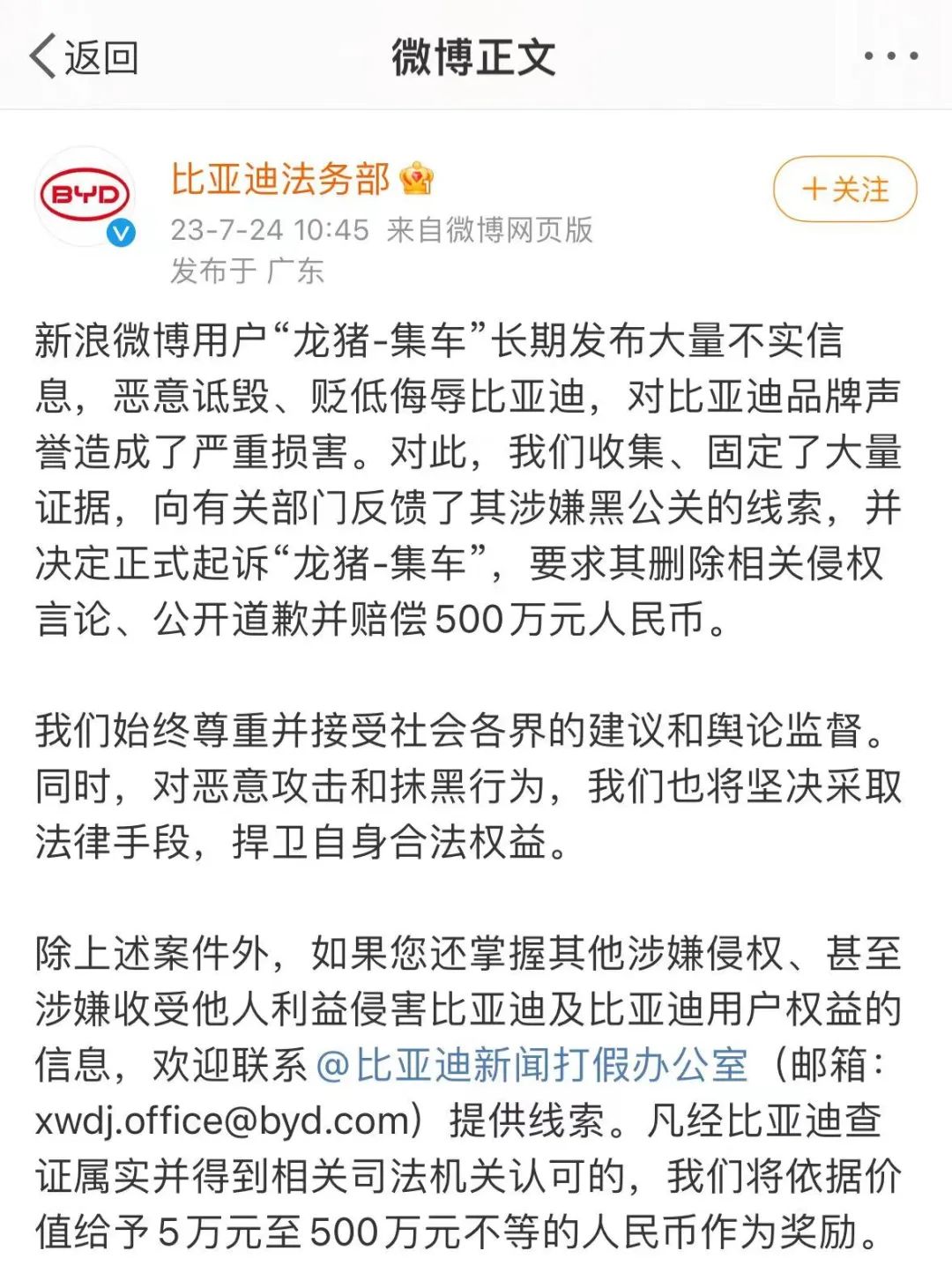The image size is (952, 1288).
Task: Go back via 返回 button
Action: [x=84, y=57]
